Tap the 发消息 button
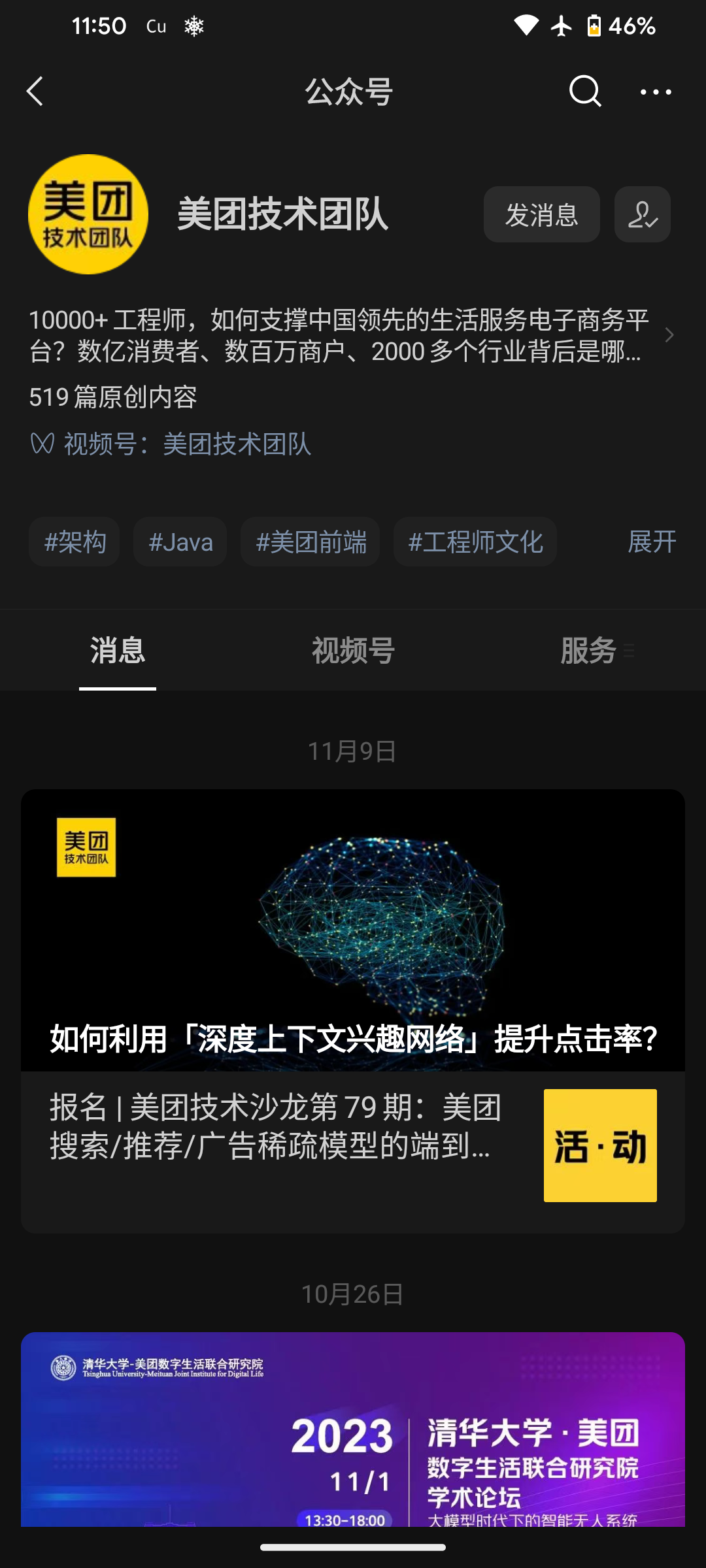Screen dimensions: 706x1568 click(x=541, y=215)
